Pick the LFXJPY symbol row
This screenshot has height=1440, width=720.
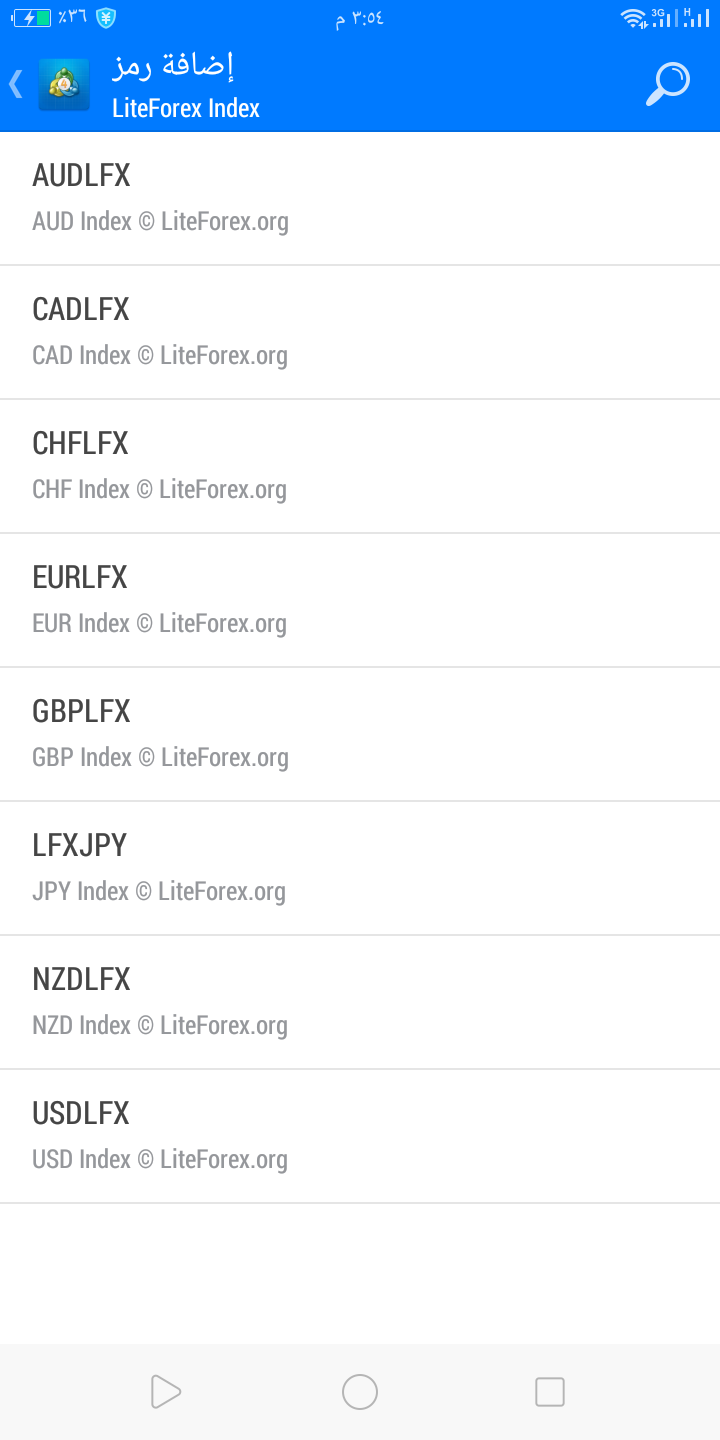(x=360, y=869)
